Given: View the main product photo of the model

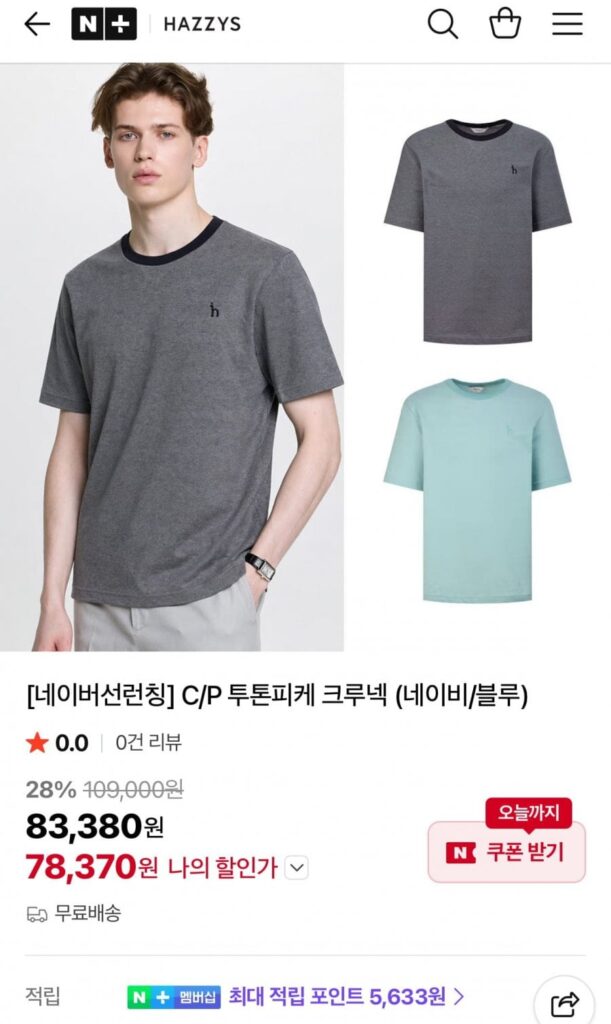Looking at the screenshot, I should pyautogui.click(x=172, y=357).
